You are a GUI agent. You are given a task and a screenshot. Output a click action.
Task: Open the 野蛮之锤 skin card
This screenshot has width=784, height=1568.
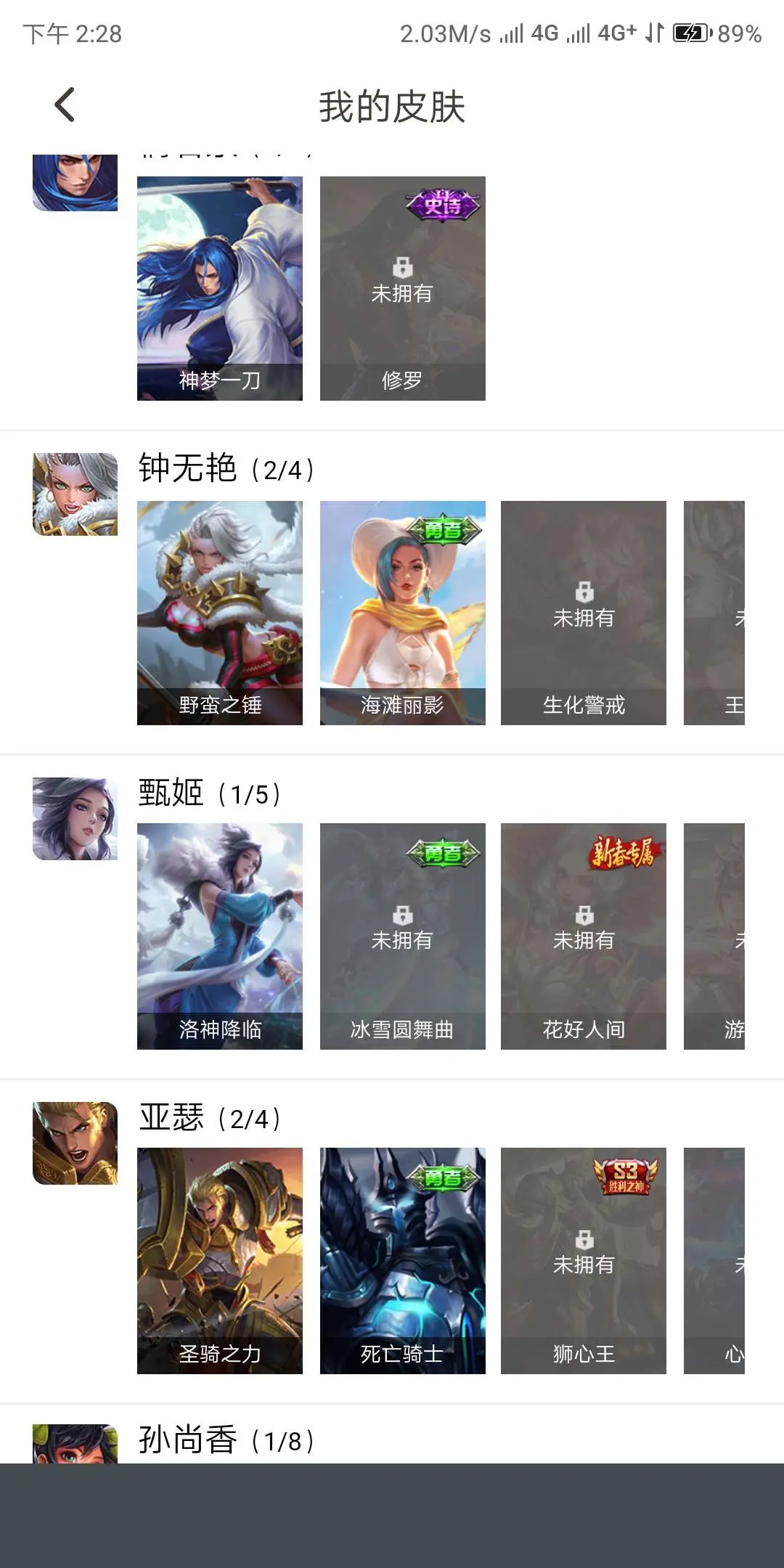220,613
